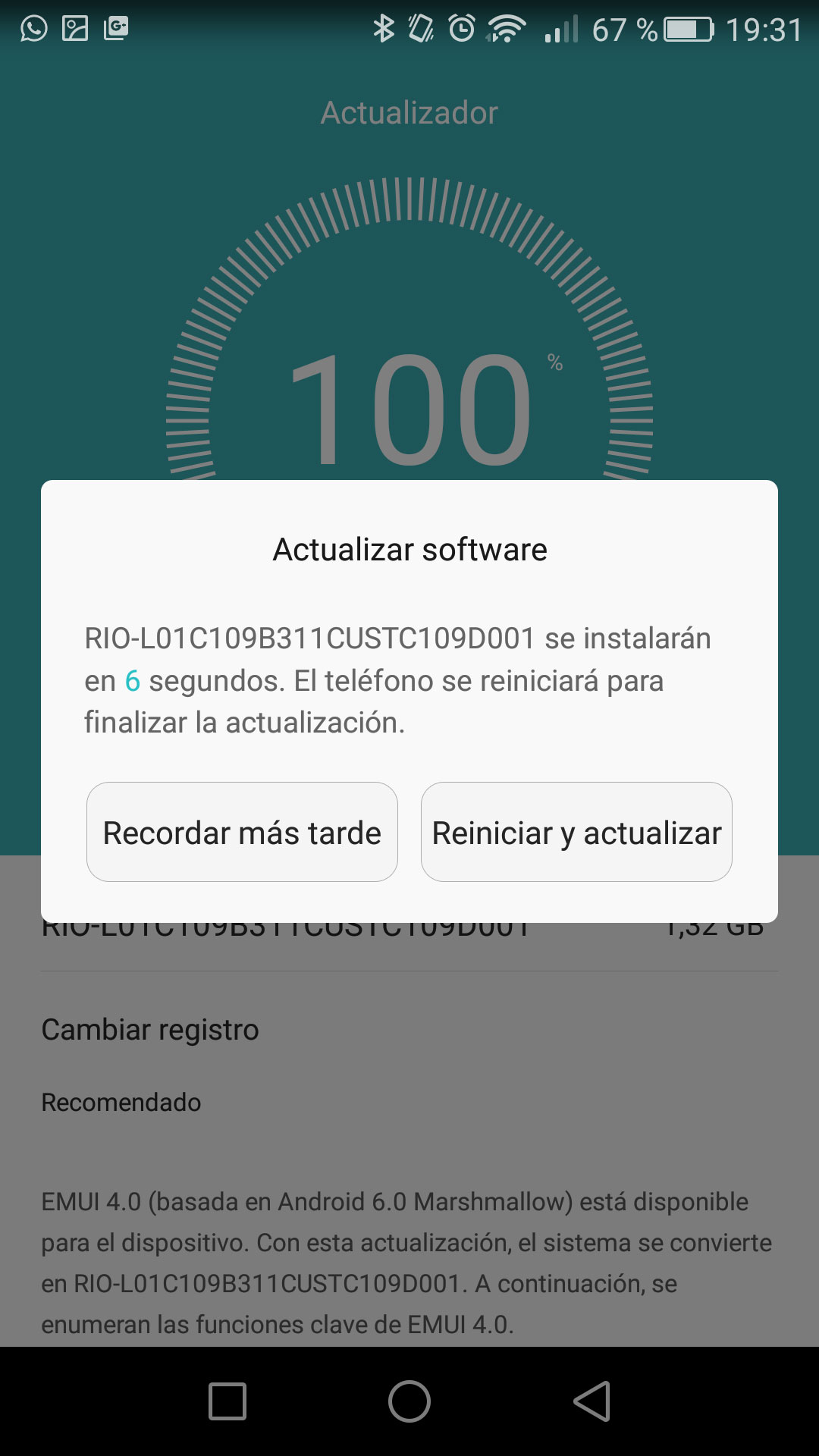Return to the home screen
This screenshot has height=1456, width=819.
tap(409, 1401)
